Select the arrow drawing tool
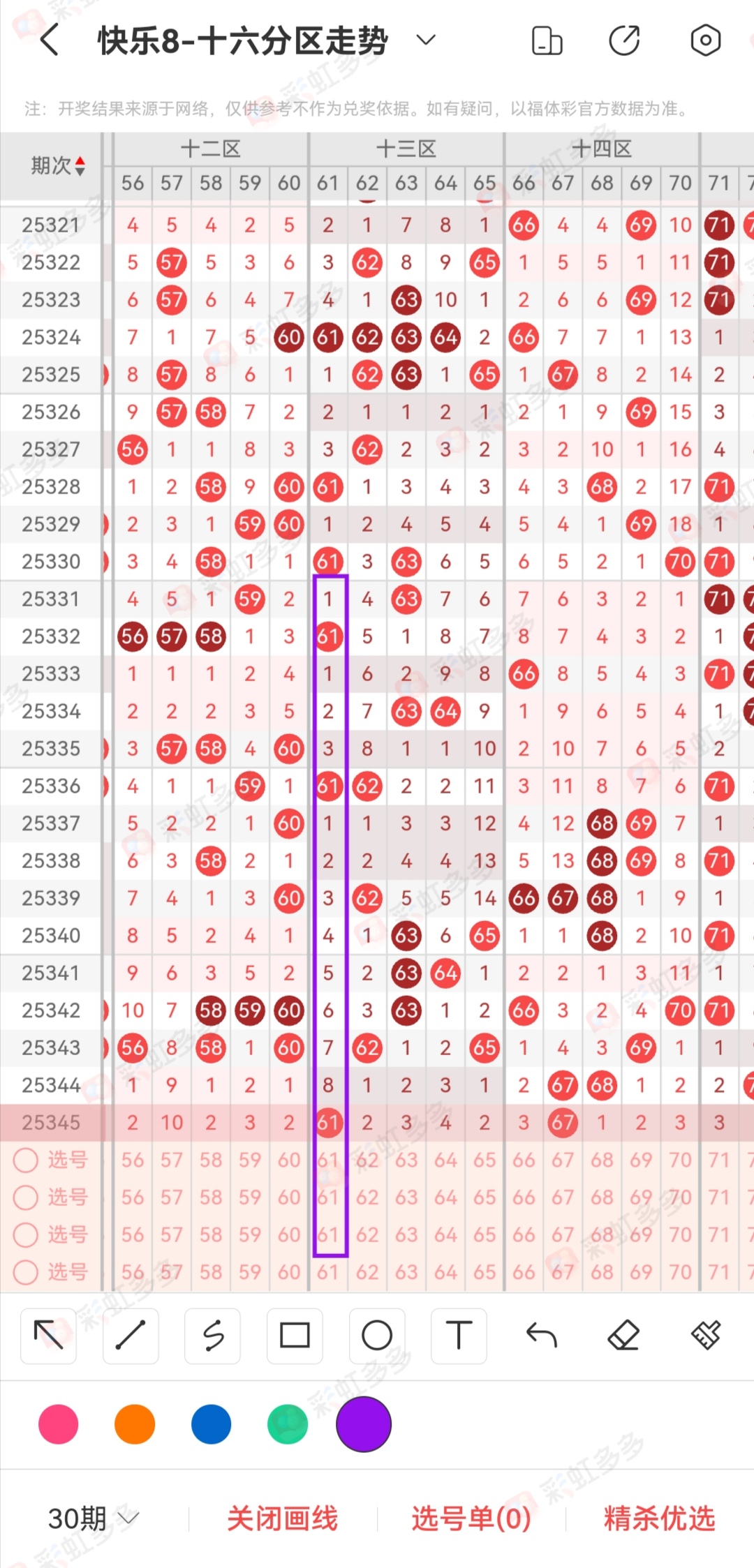Screen dimensions: 754x1568 tap(48, 1336)
